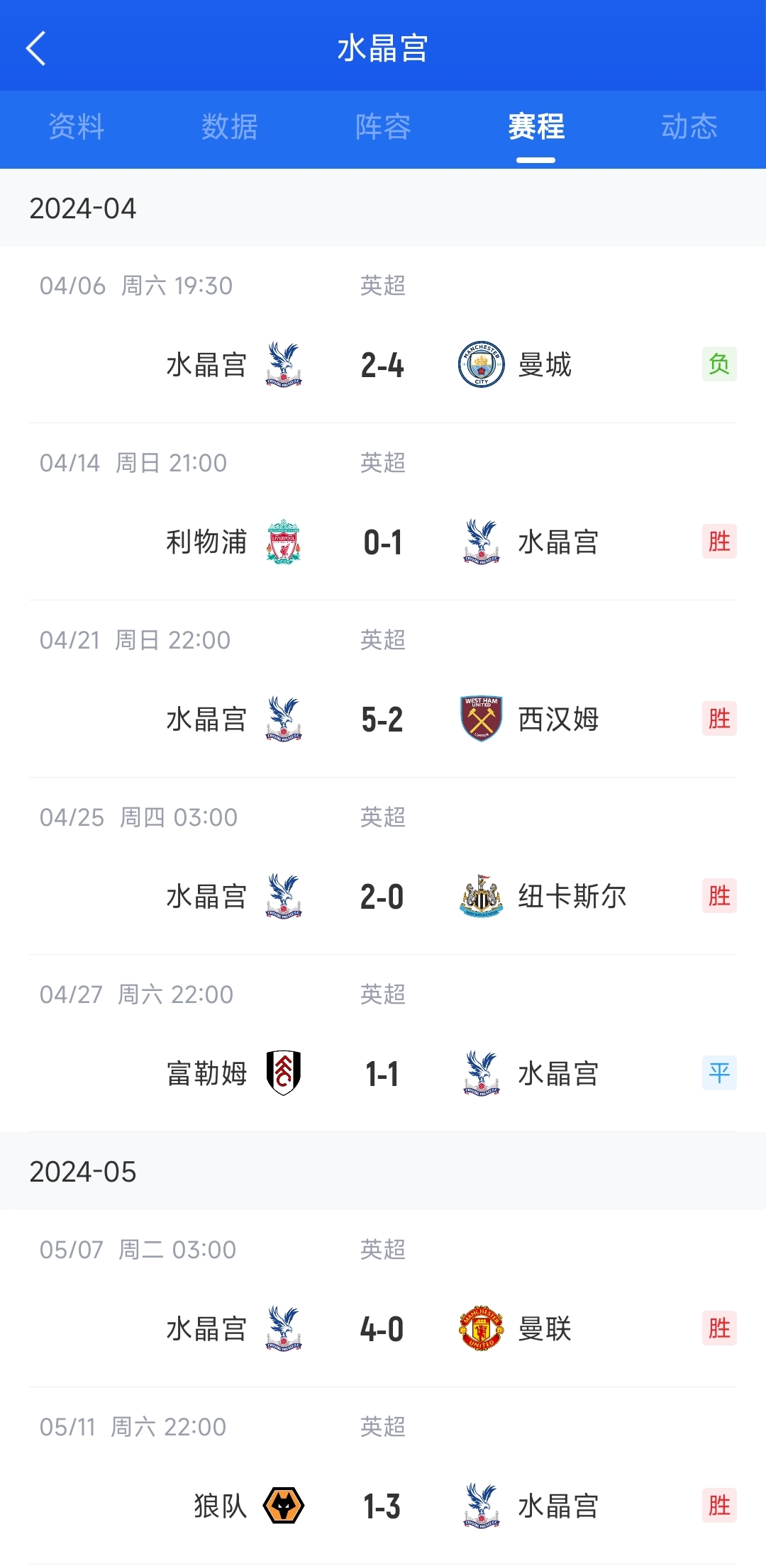View the 水晶宫 5-2 西汉姆 match details
Image resolution: width=766 pixels, height=1568 pixels.
[x=383, y=689]
